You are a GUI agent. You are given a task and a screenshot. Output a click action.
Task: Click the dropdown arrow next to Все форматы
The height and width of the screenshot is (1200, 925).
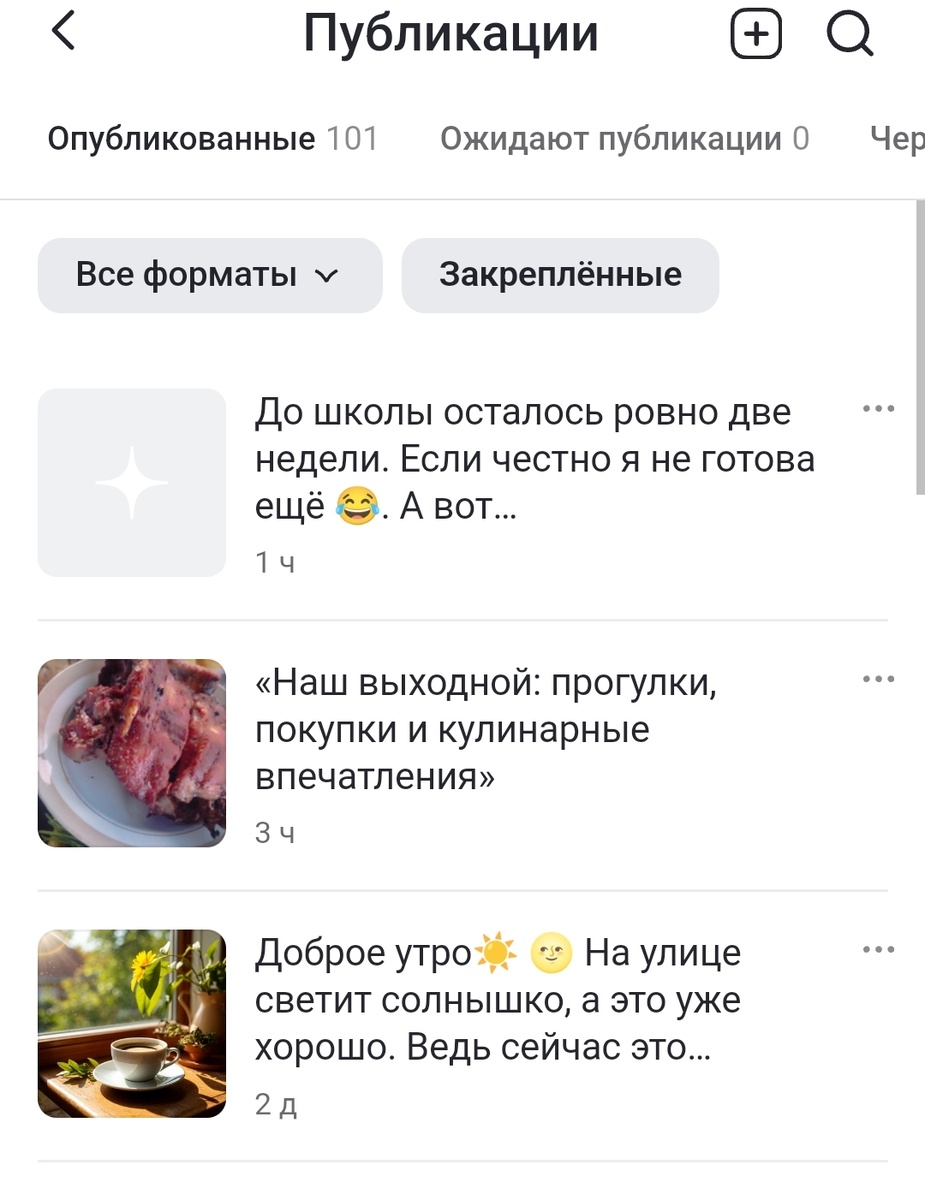[325, 276]
